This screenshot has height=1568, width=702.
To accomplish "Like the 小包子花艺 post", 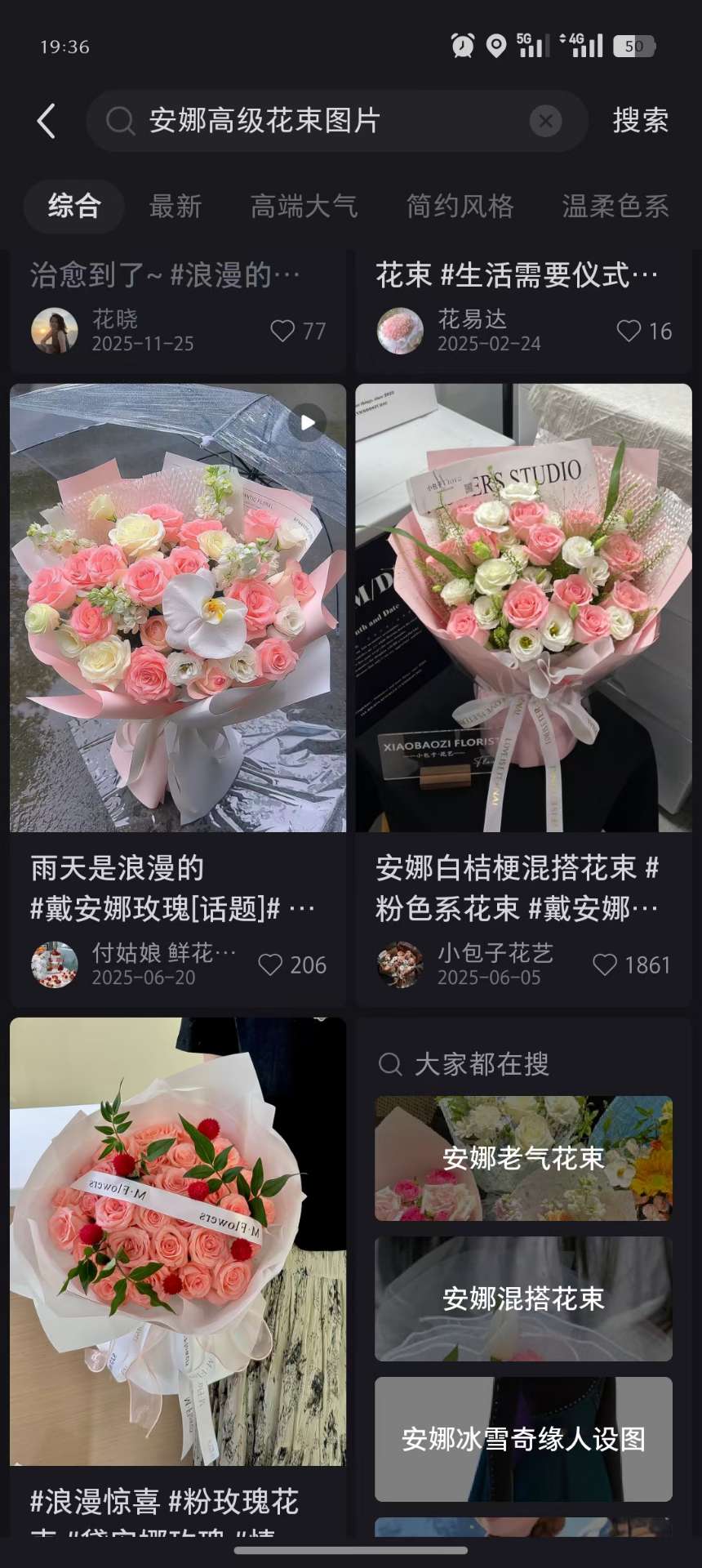I will click(x=605, y=964).
